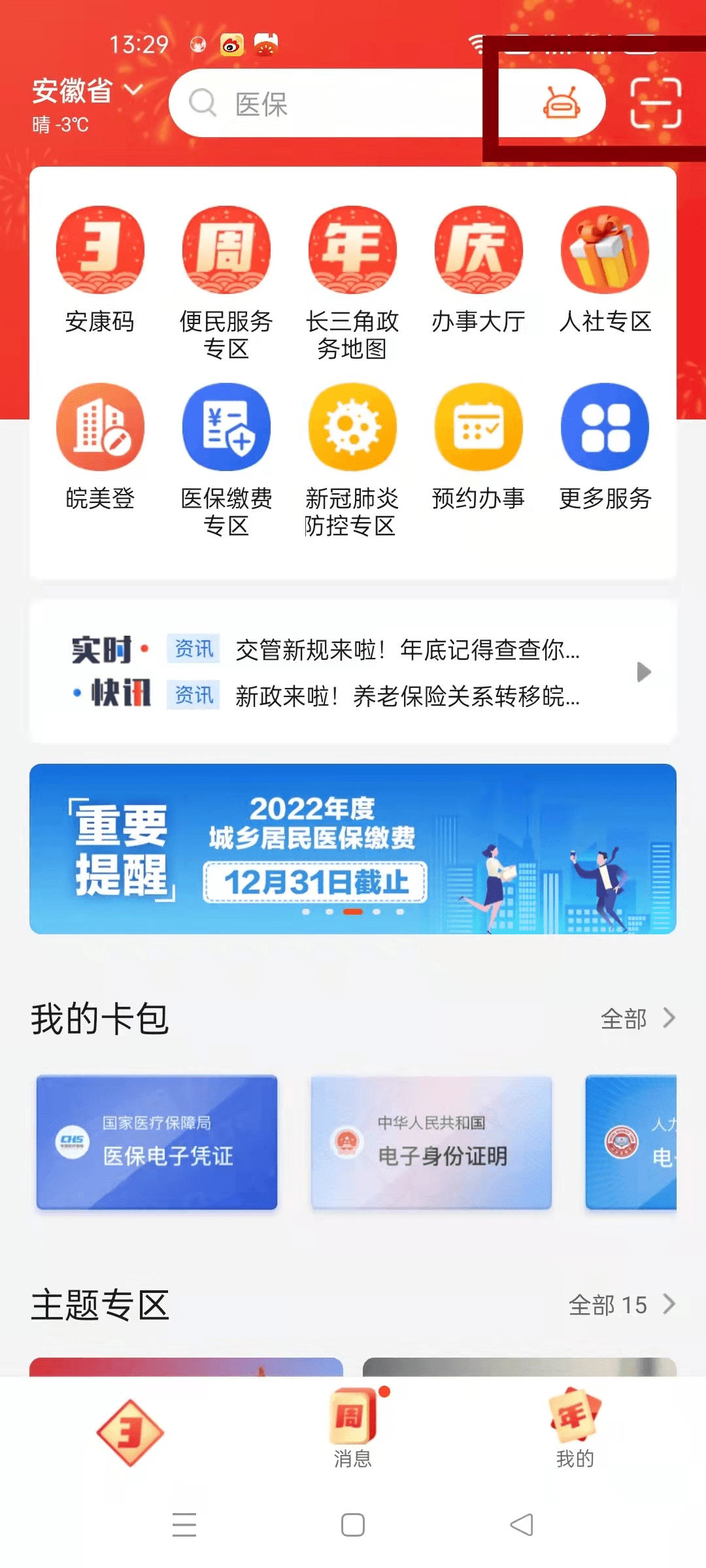Read the 交管新规来啦 news item

point(407,650)
